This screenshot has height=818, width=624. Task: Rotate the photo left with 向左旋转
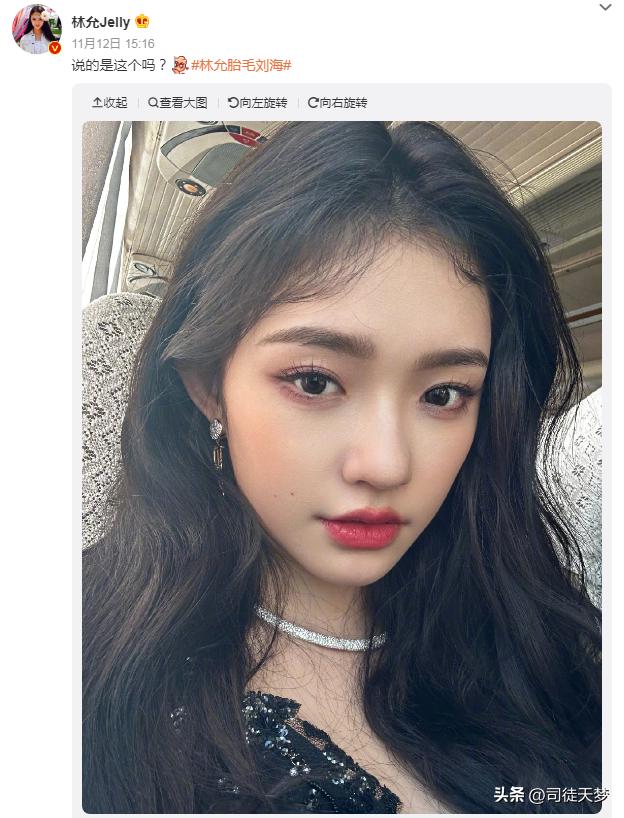(x=258, y=103)
